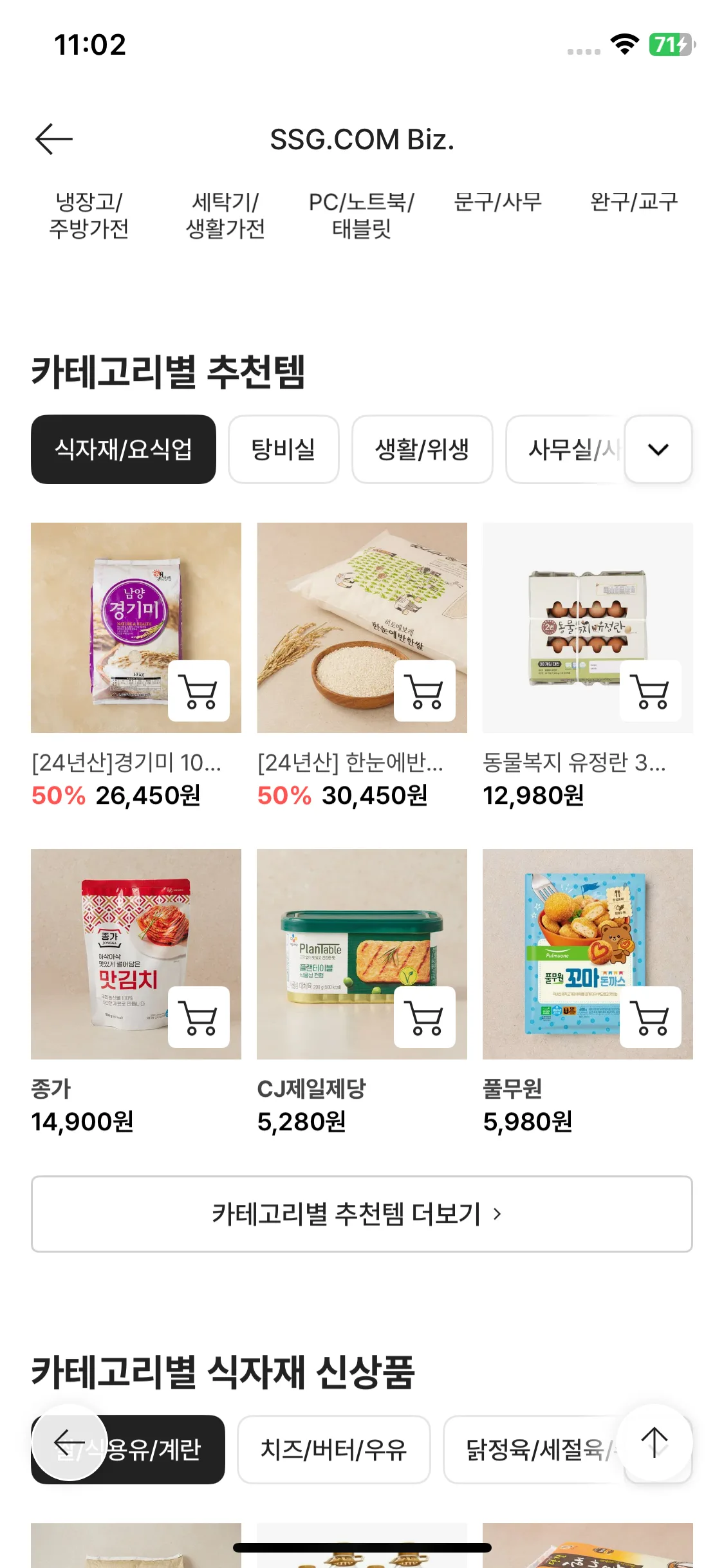Expand the recommended category chip list

point(658,449)
